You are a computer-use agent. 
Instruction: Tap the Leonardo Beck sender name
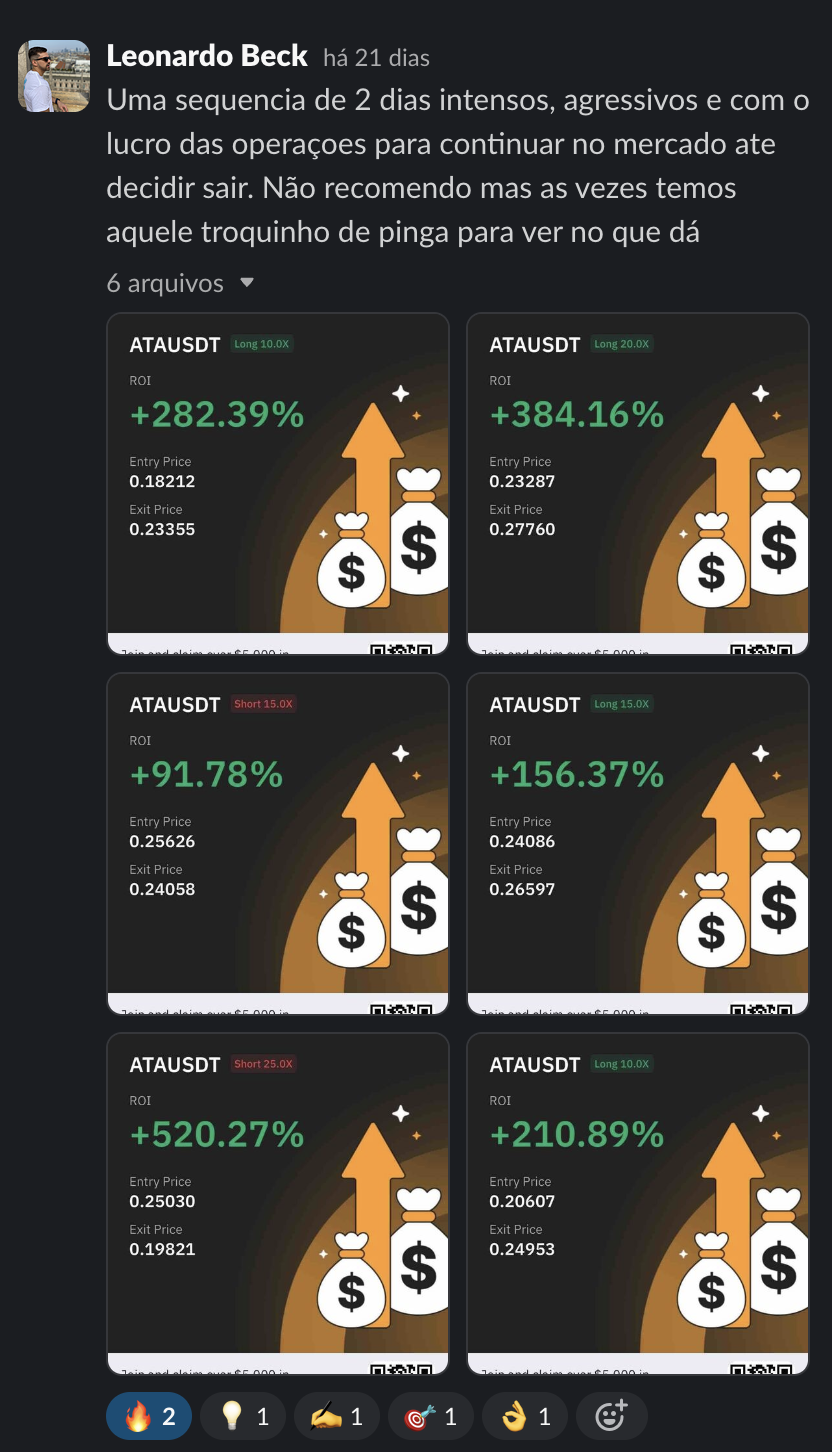(207, 56)
